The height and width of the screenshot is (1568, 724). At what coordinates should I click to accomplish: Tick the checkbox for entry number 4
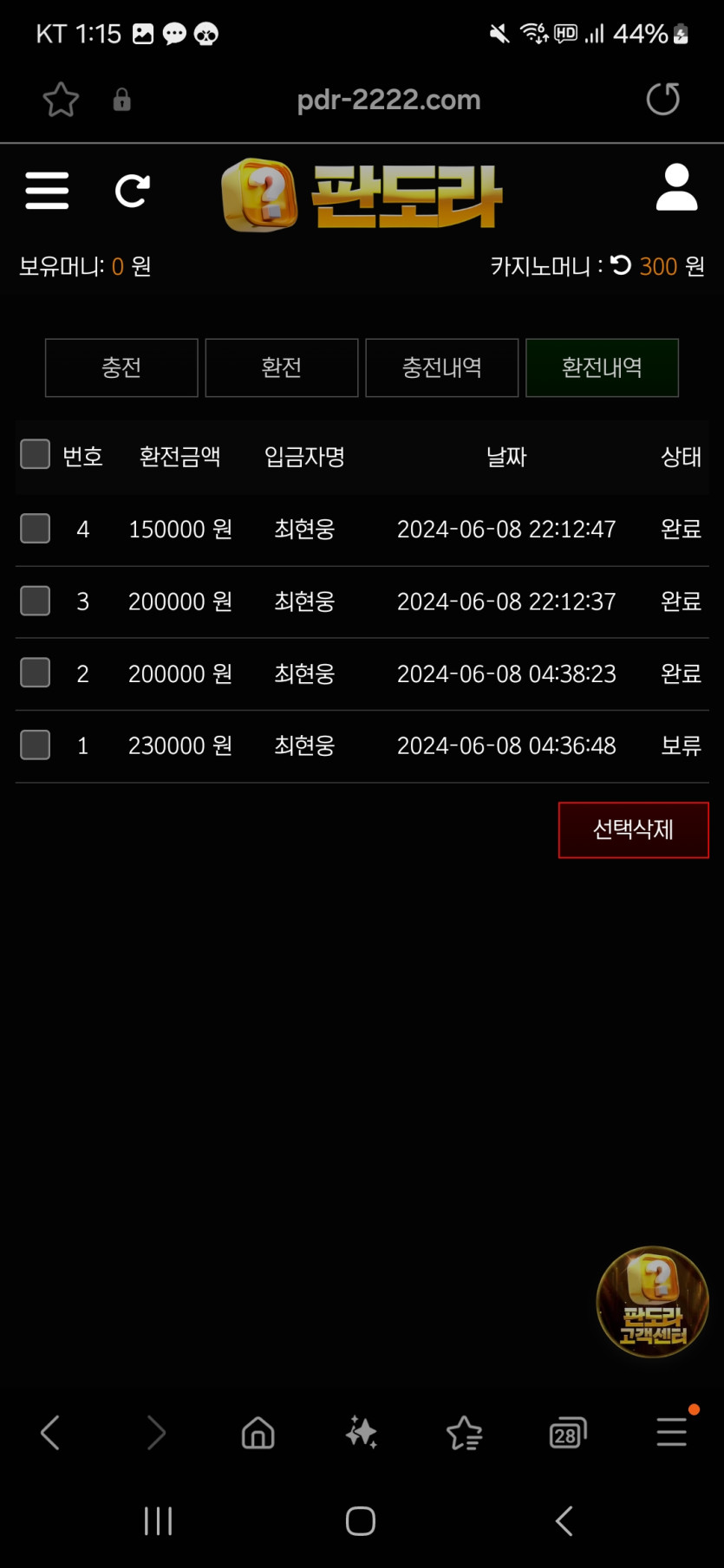(x=36, y=529)
